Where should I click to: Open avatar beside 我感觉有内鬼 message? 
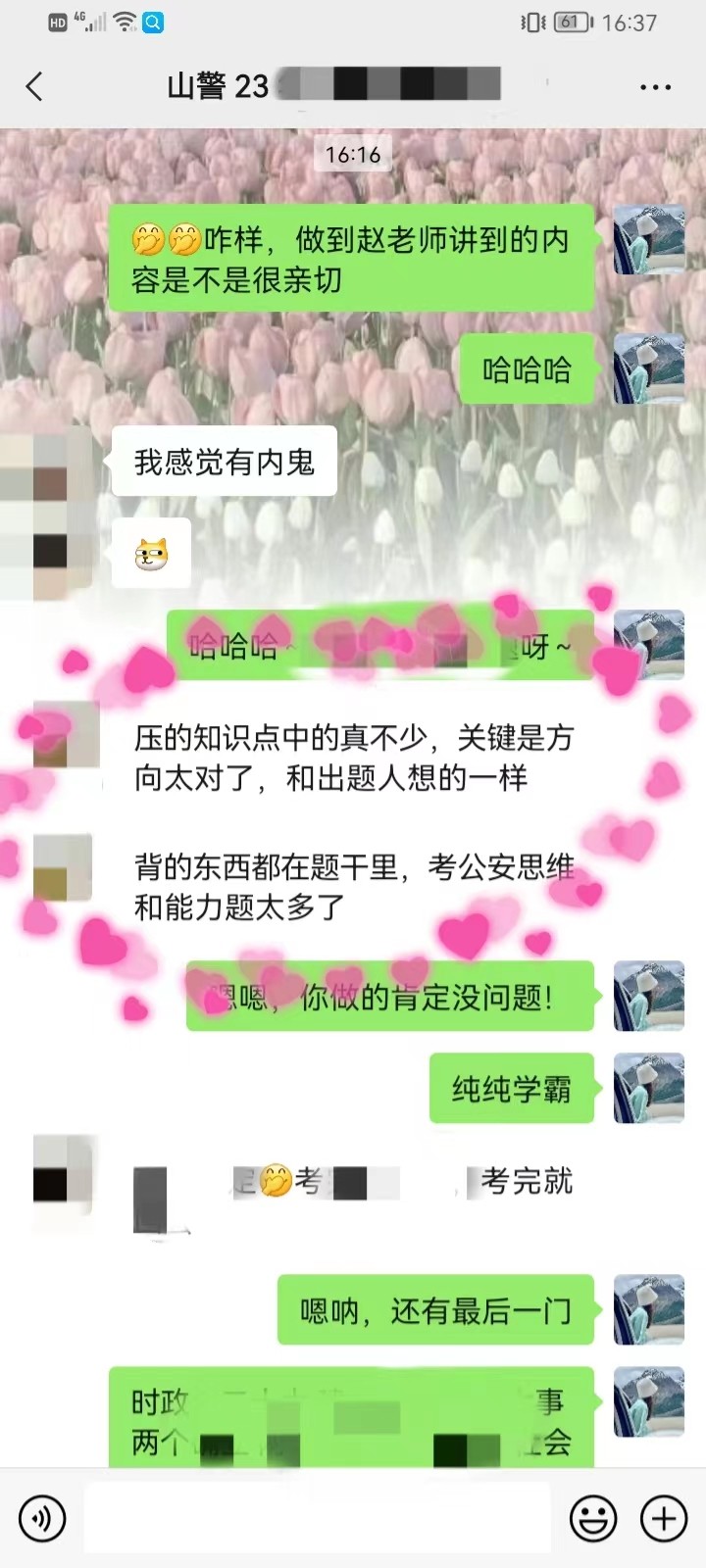47,462
